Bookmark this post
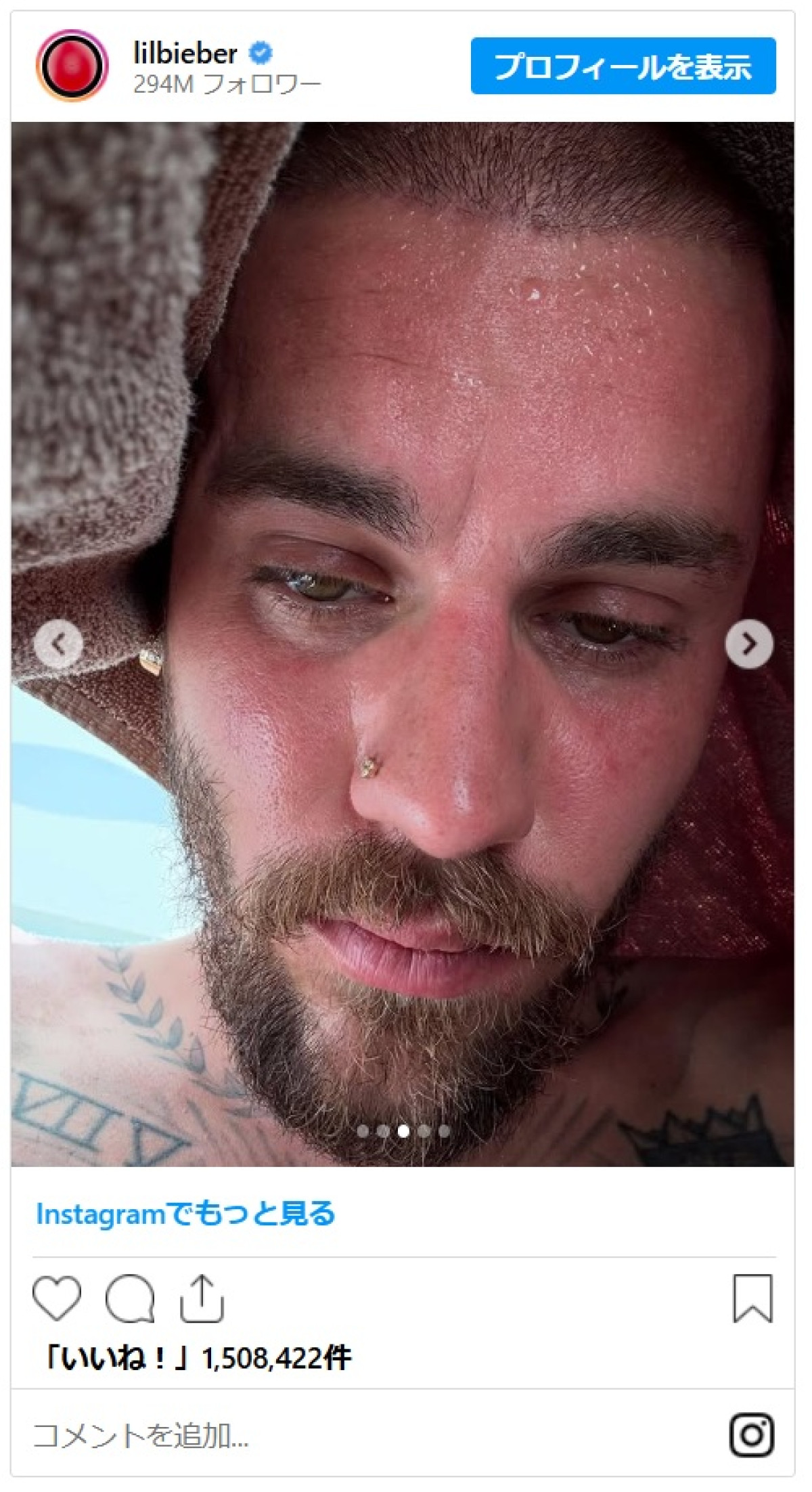This screenshot has height=1492, width=812. (x=752, y=1299)
